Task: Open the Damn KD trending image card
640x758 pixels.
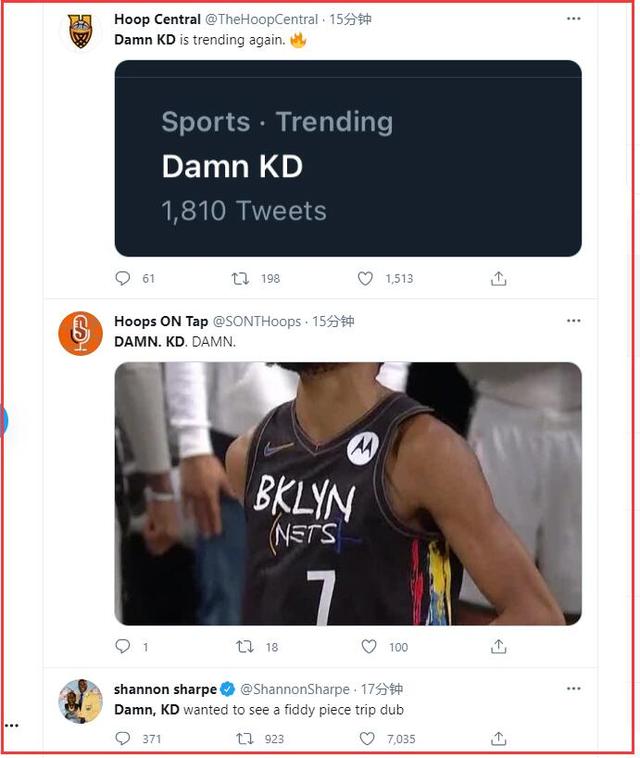Action: click(348, 158)
